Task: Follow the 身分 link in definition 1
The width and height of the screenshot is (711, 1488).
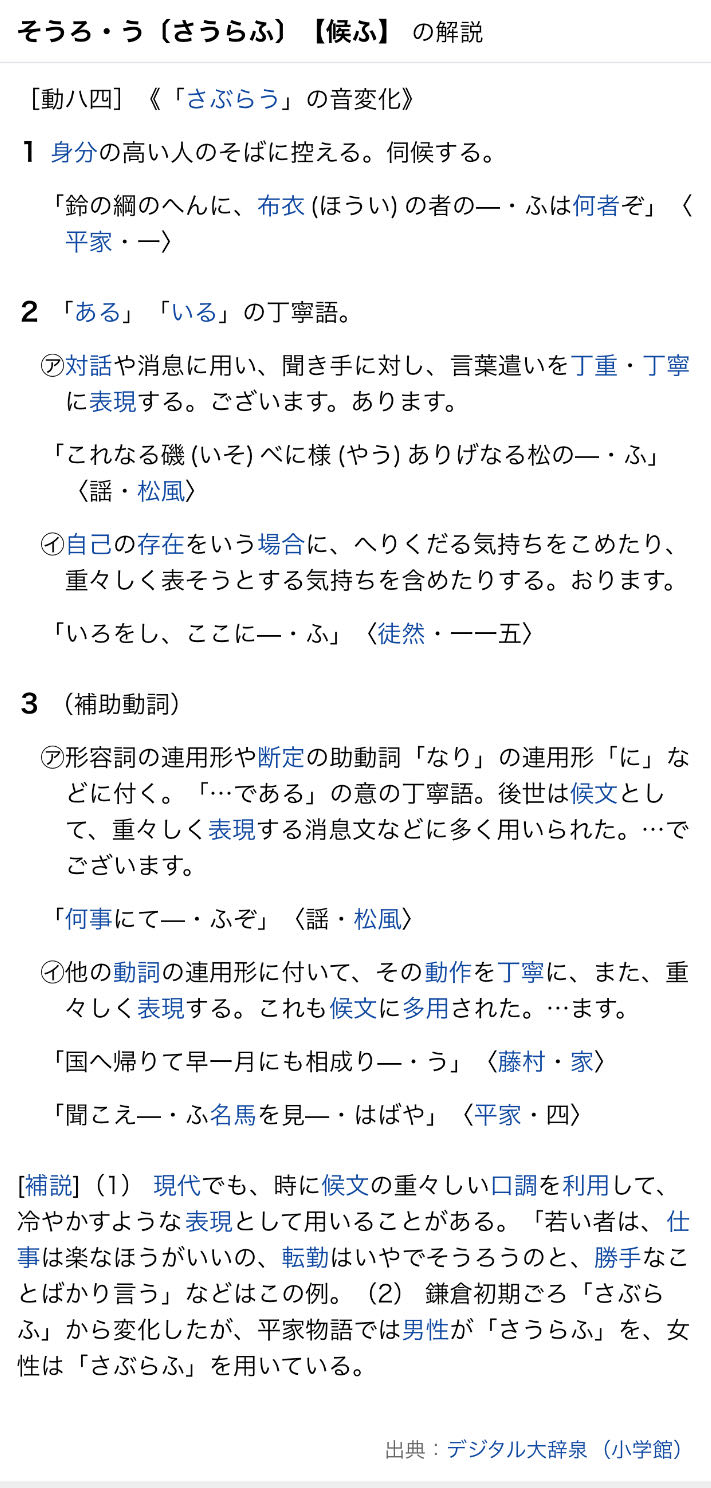Action: pyautogui.click(x=74, y=153)
